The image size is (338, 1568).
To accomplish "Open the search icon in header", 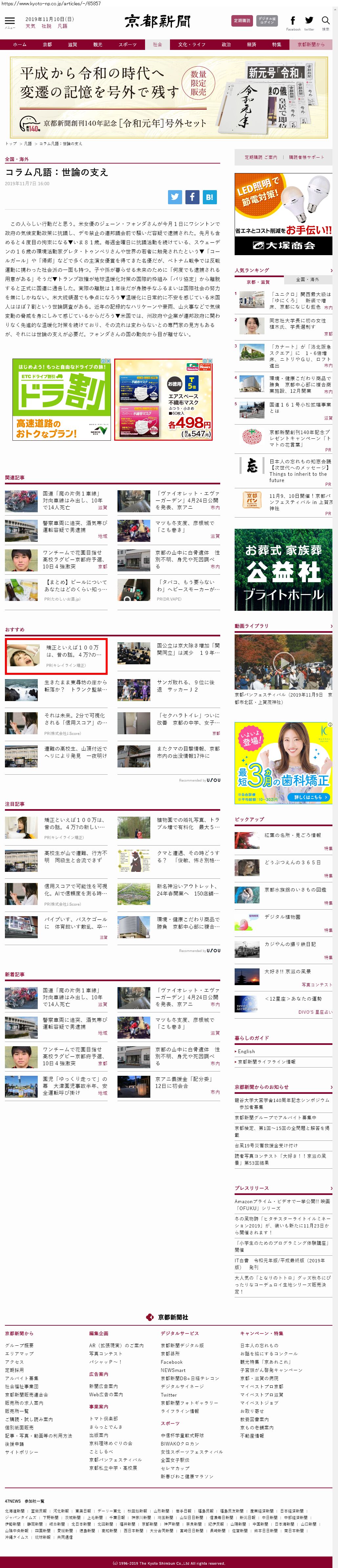I will [325, 21].
